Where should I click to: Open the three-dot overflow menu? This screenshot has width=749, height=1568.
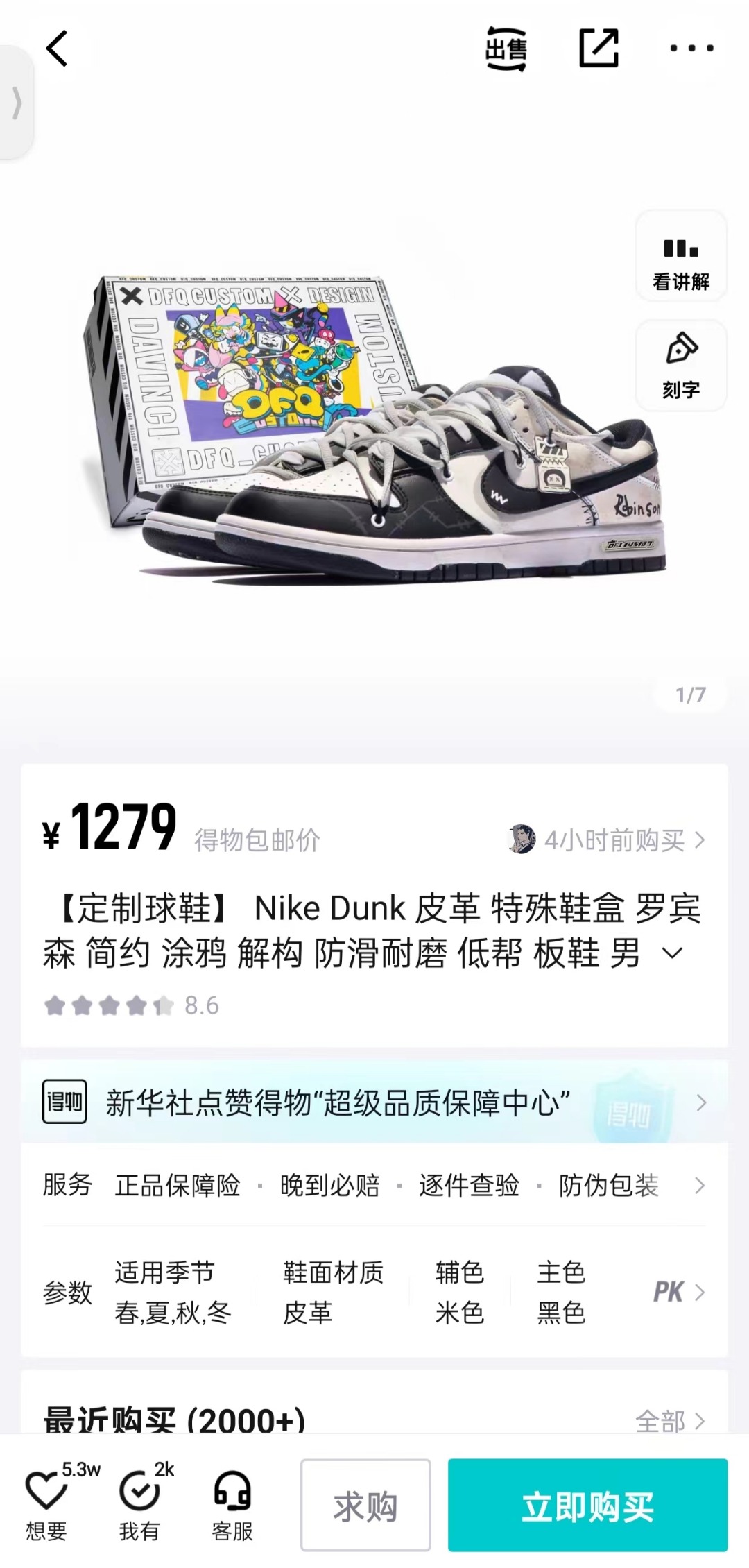coord(691,49)
